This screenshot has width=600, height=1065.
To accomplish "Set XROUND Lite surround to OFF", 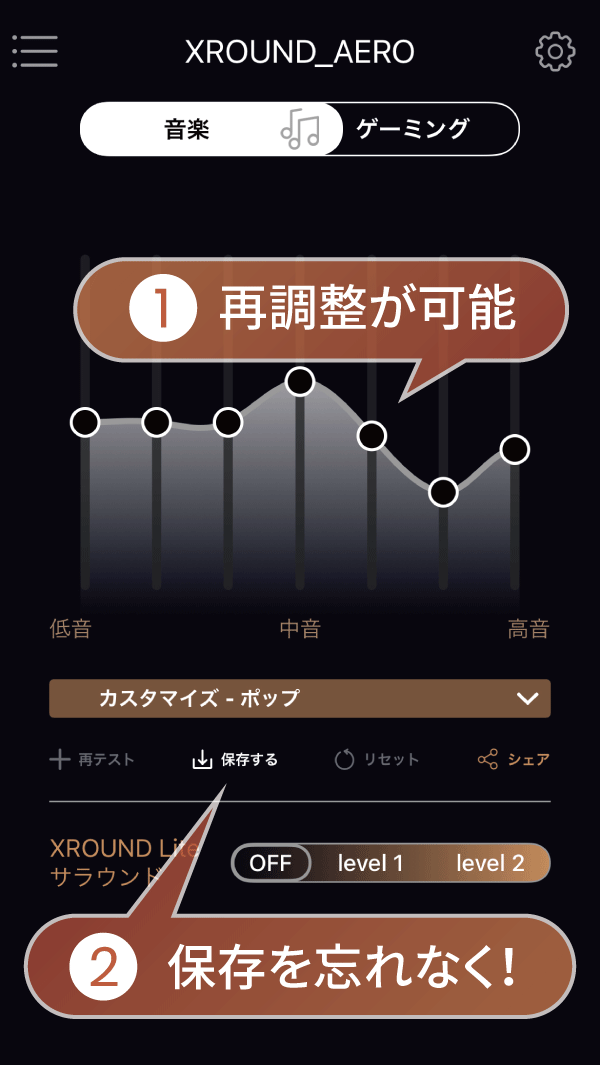I will 270,863.
